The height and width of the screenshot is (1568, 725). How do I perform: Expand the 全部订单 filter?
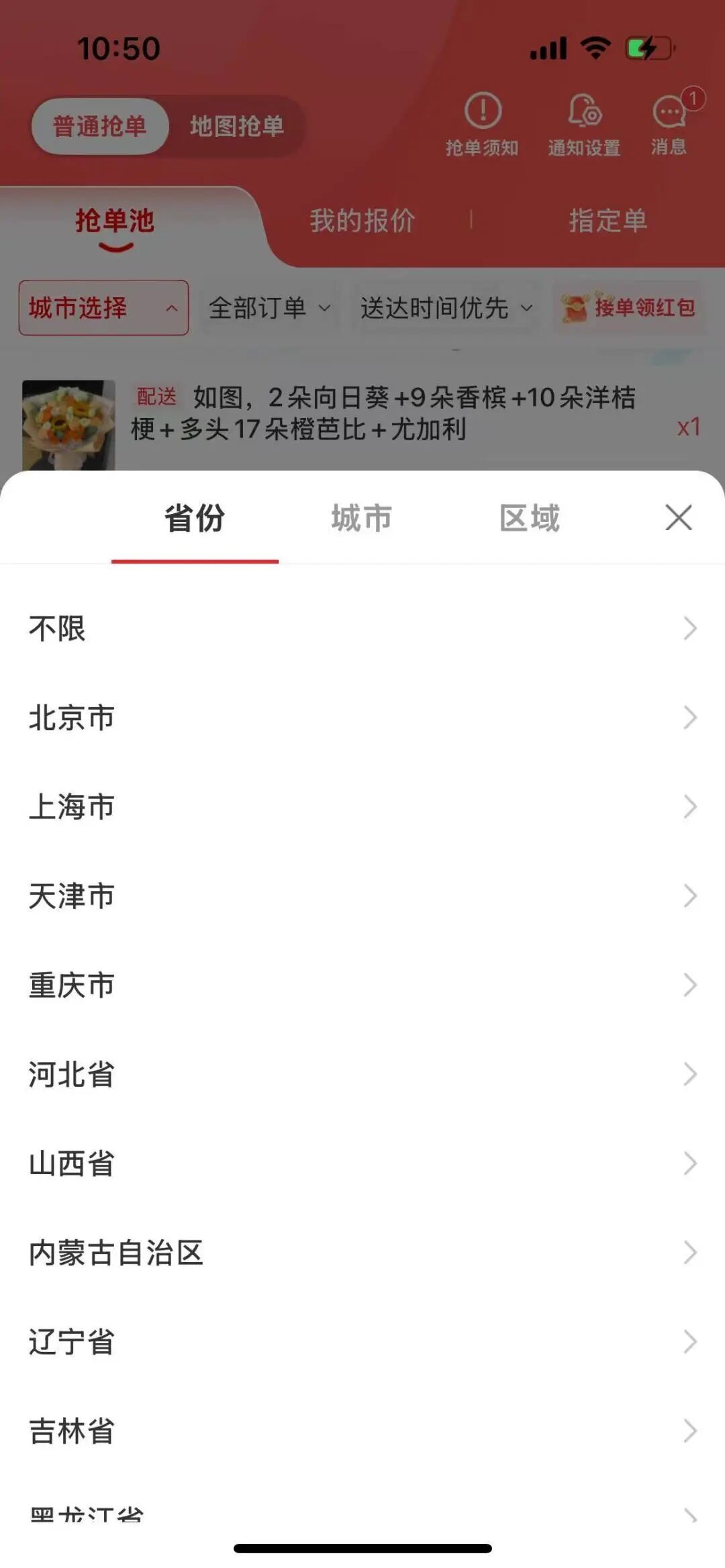coord(269,308)
